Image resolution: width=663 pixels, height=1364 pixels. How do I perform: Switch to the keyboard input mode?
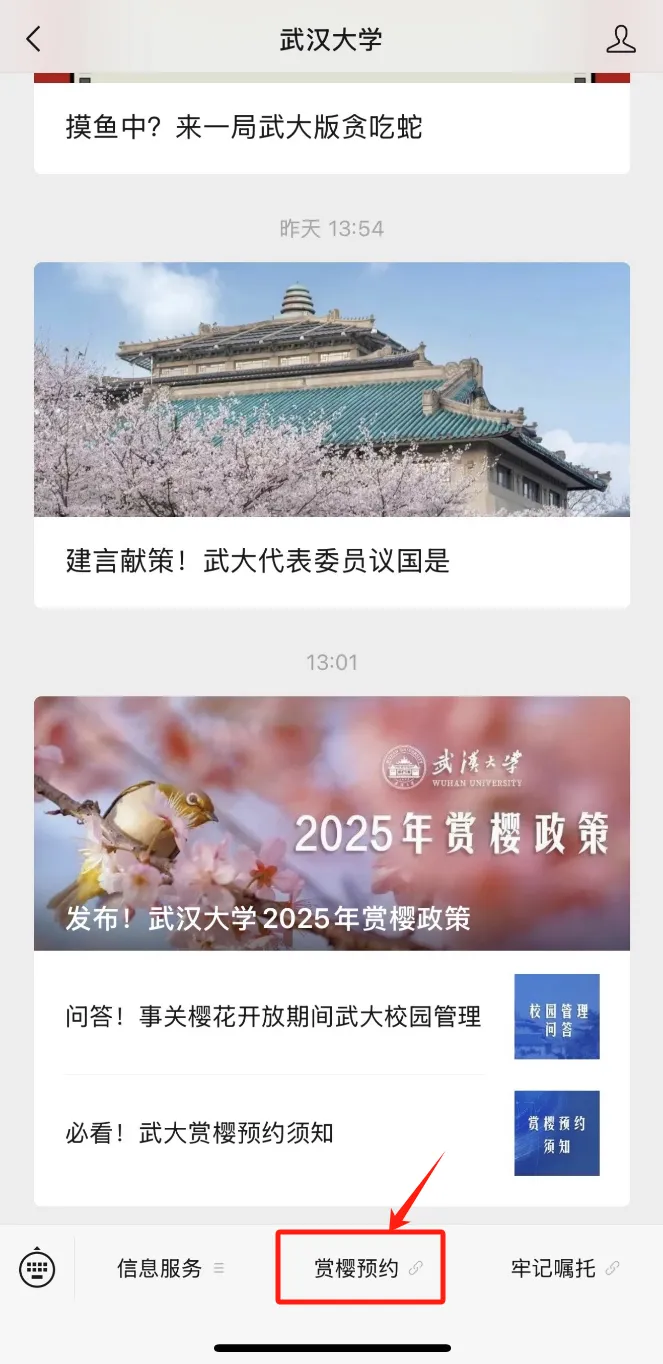coord(37,1269)
